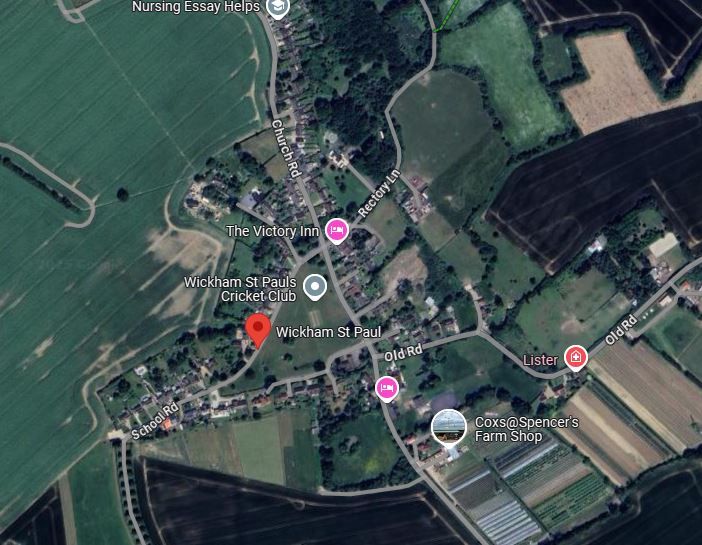Screen dimensions: 702x545
Task: Open The Victory Inn lodging marker
Action: (337, 231)
